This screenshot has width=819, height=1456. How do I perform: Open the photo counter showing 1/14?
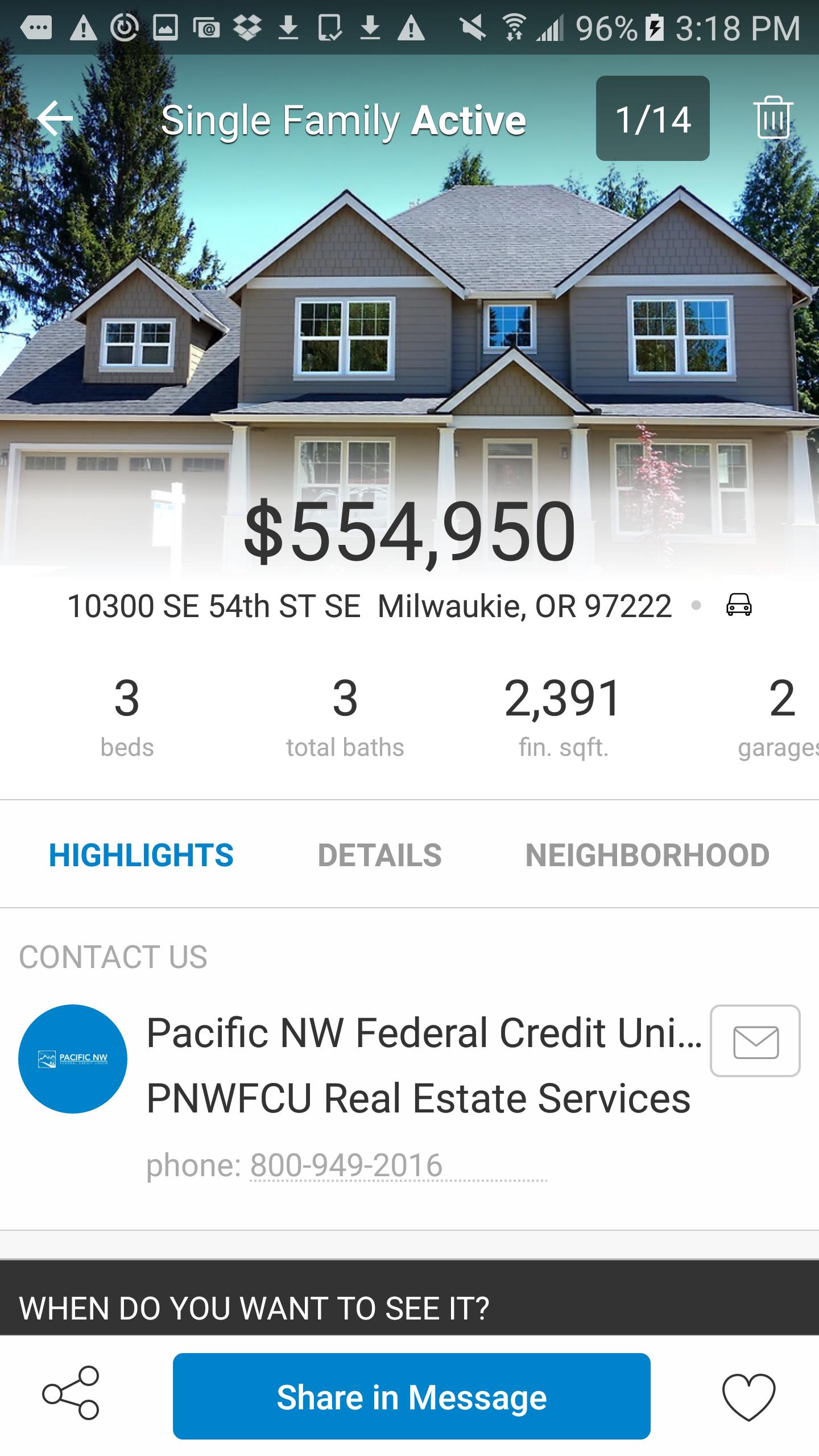click(x=653, y=119)
